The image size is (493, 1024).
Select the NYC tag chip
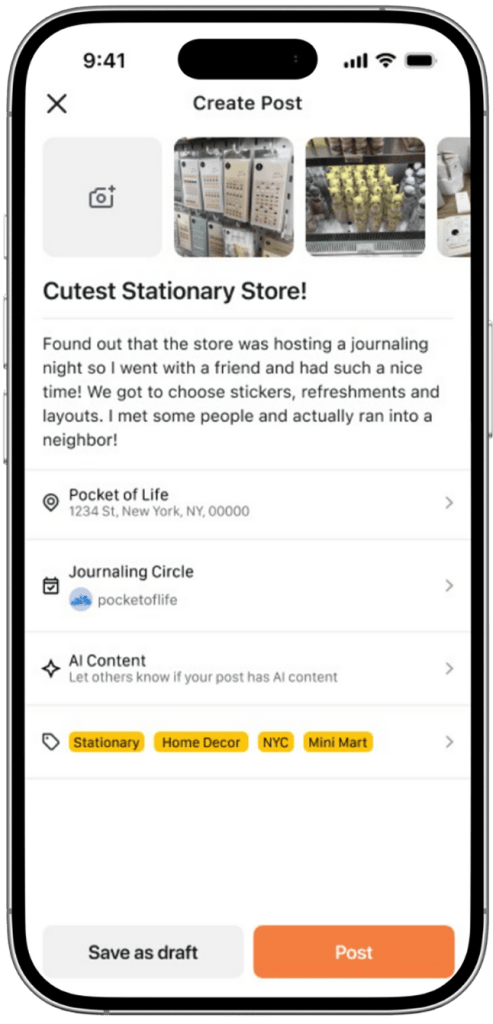click(x=276, y=743)
